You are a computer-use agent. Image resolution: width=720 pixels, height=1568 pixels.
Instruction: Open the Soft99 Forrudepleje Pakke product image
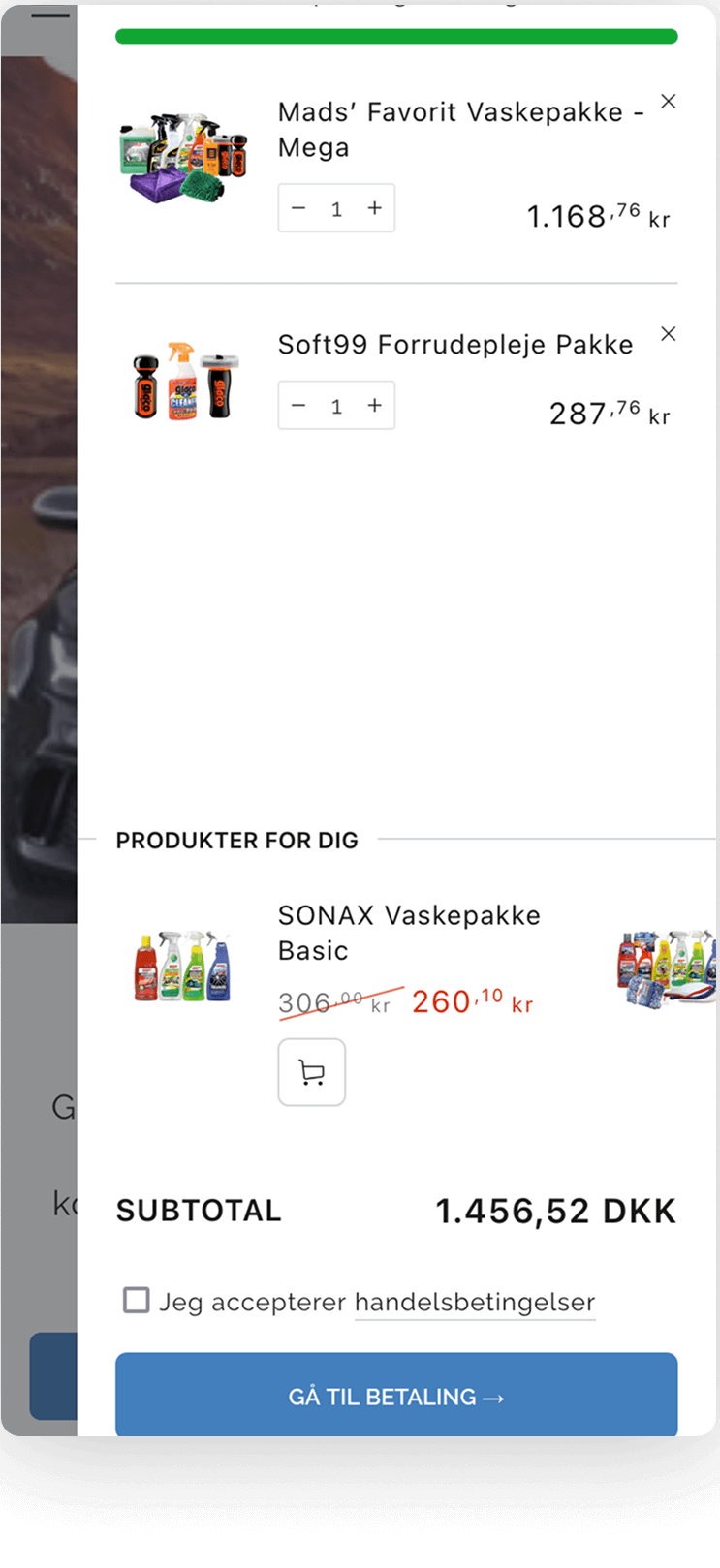click(x=183, y=381)
